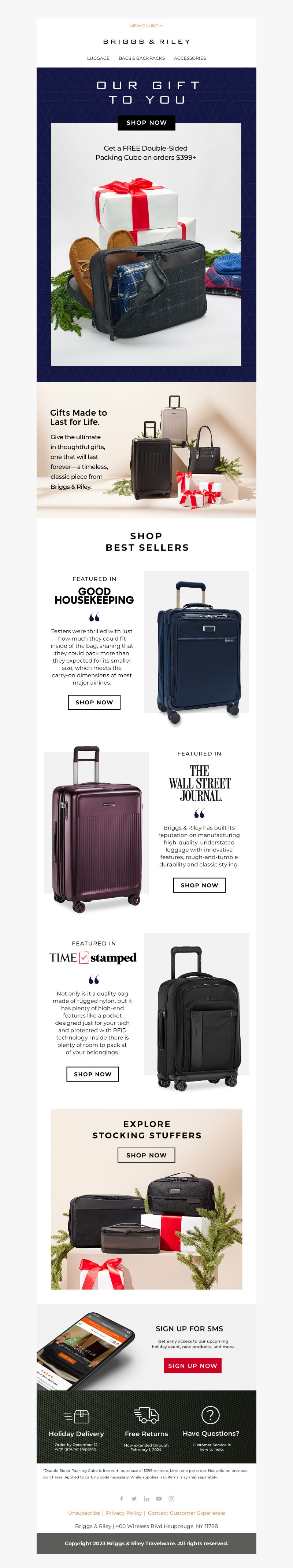Browse the Accessories section
This screenshot has width=293, height=1568.
[x=190, y=58]
